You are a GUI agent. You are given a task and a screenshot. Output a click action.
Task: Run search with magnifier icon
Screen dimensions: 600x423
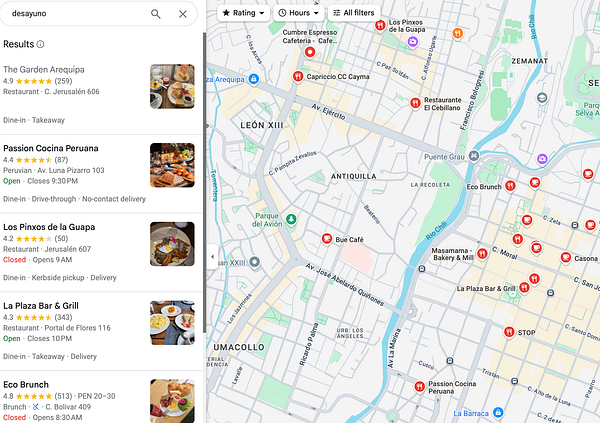[155, 14]
